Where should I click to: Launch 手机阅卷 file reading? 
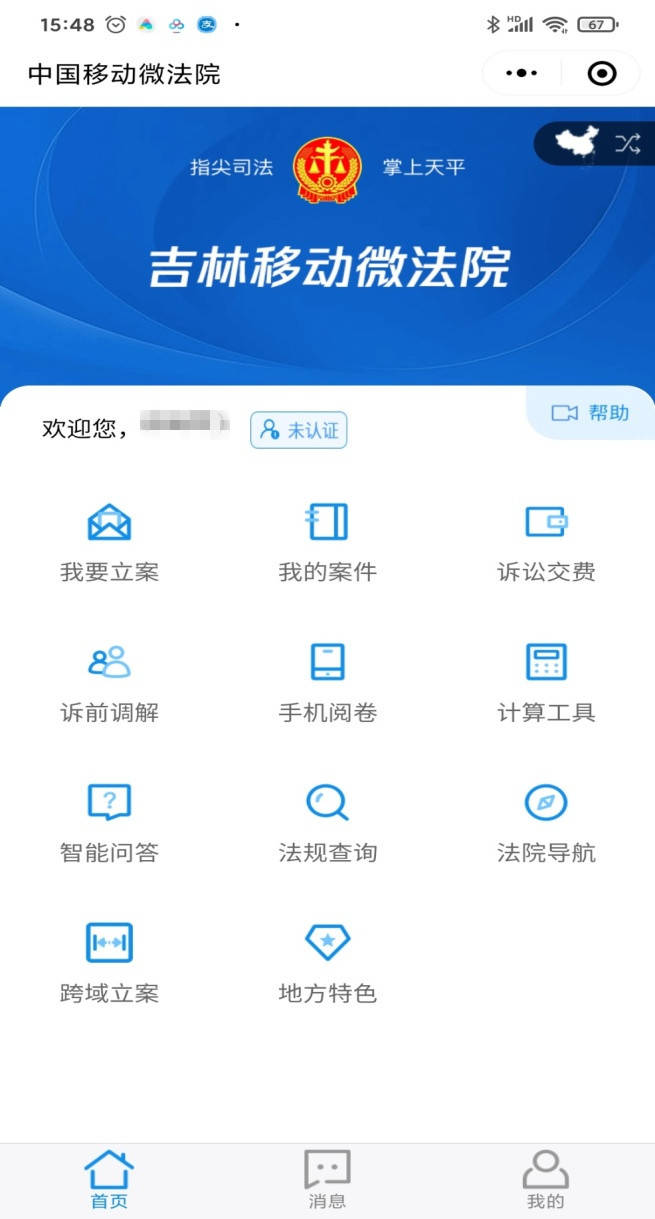pos(327,684)
